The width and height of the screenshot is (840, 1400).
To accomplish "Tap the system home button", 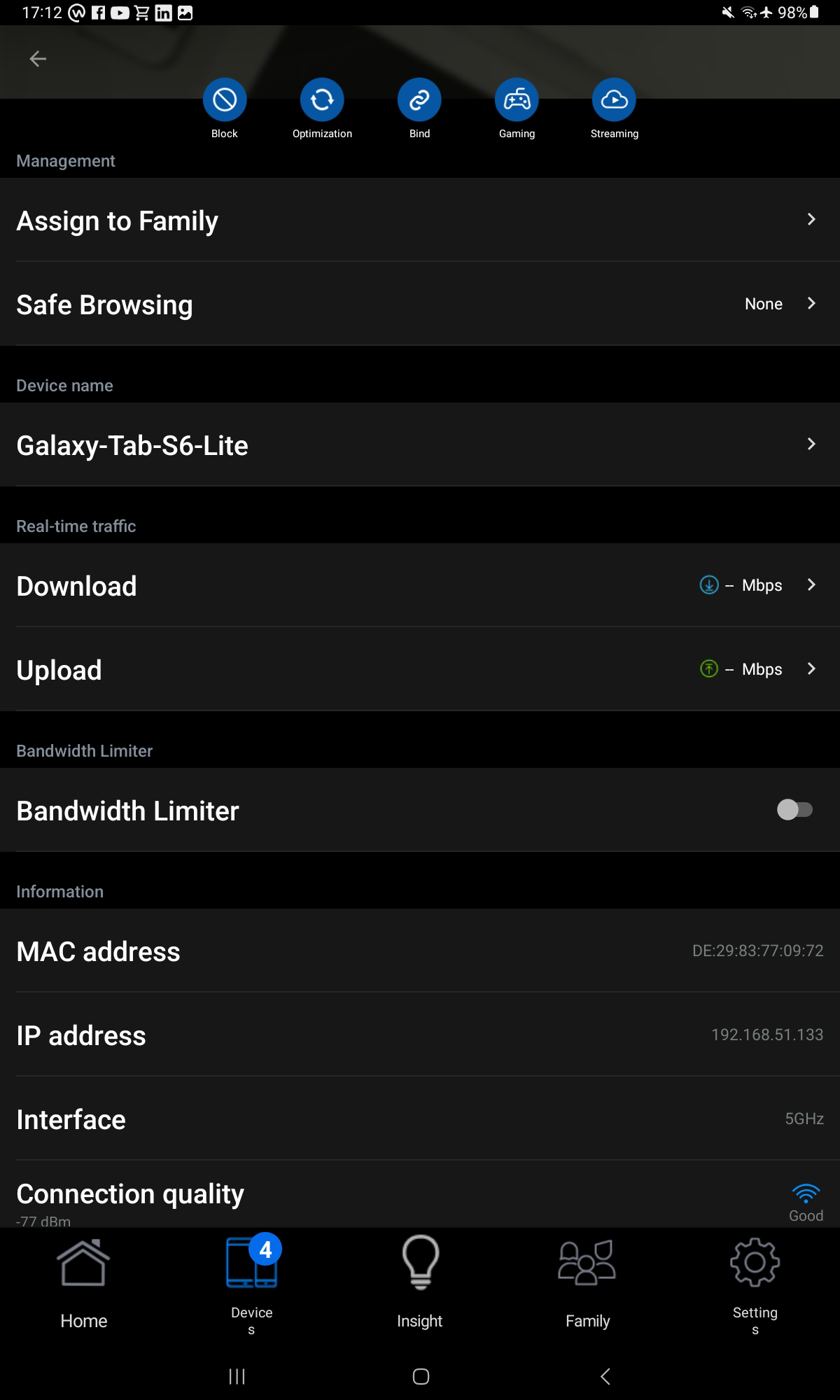I will 421,1377.
